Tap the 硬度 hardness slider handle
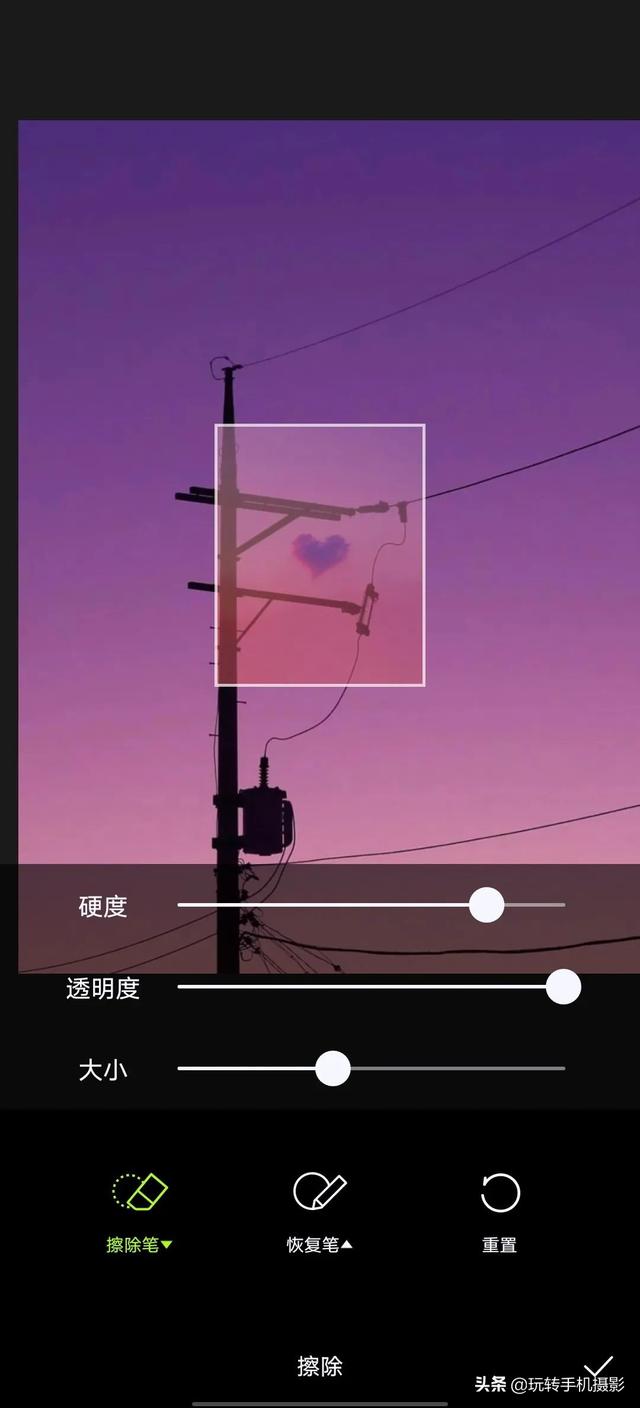 [487, 905]
